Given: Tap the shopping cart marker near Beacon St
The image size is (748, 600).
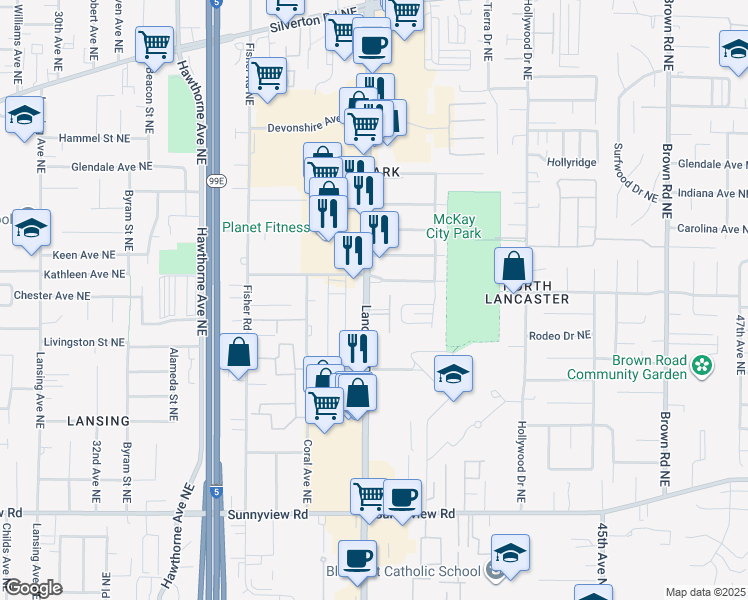Looking at the screenshot, I should pyautogui.click(x=153, y=45).
